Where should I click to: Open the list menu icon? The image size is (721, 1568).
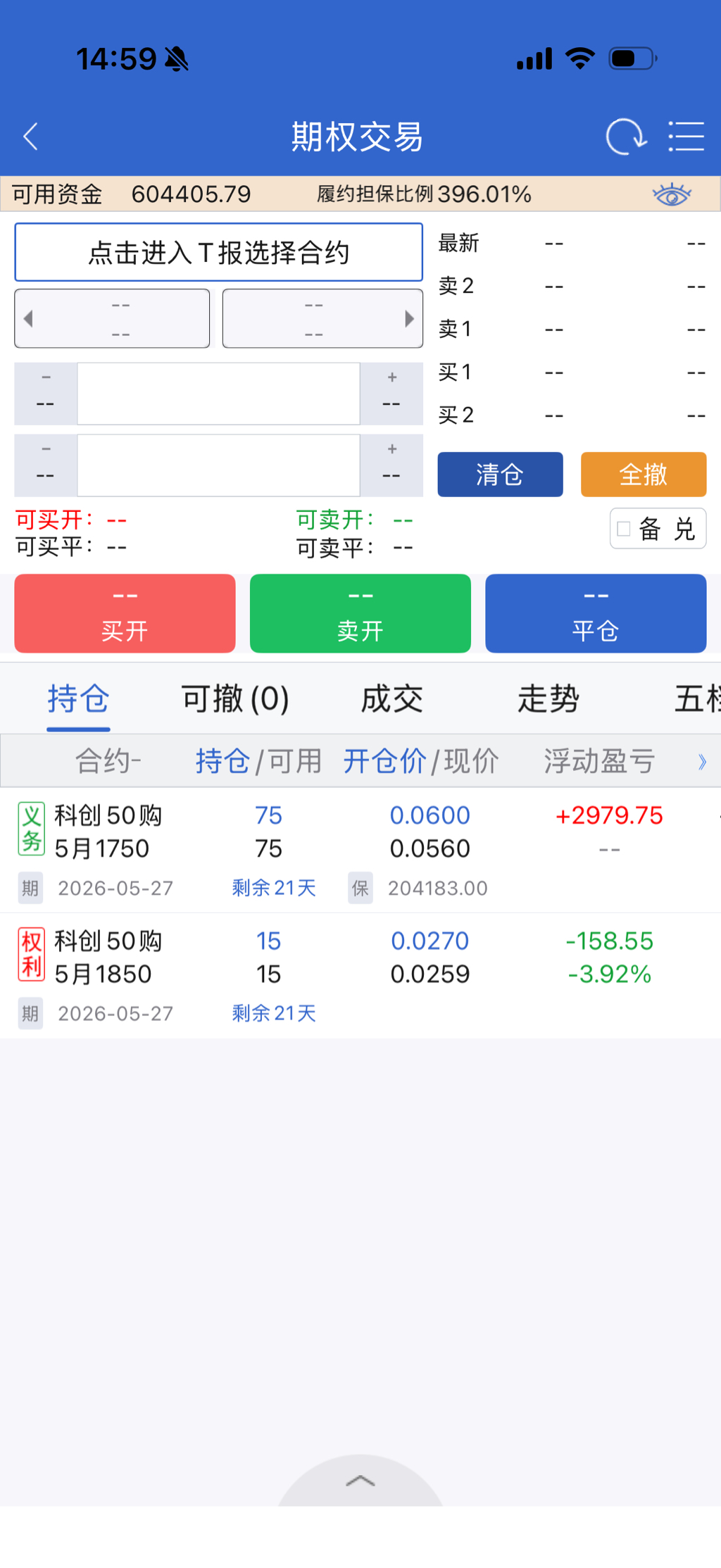[686, 137]
